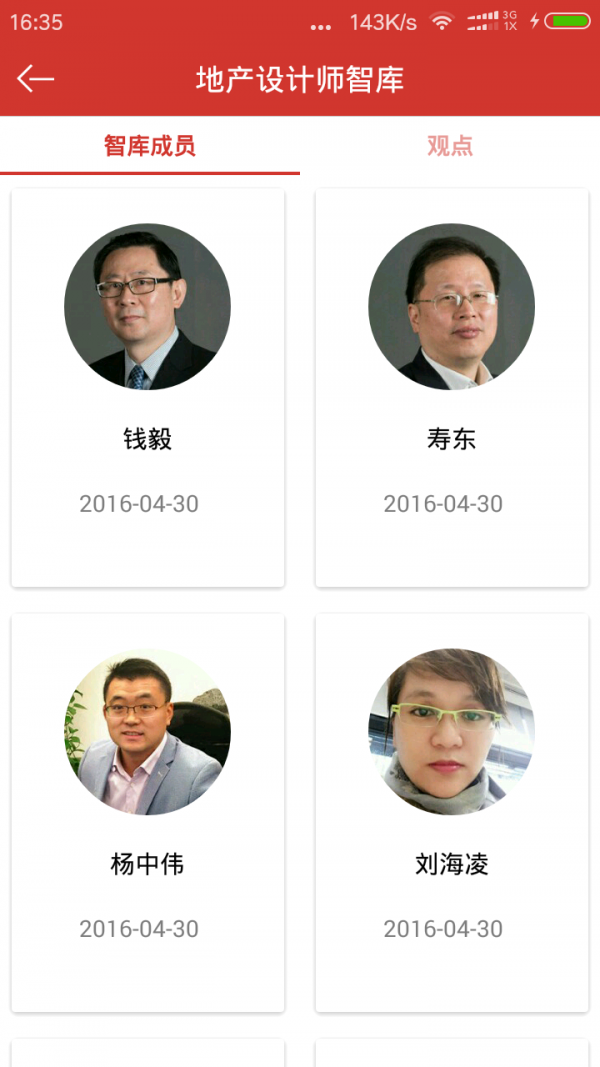Switch to the 观点 tab
Screen dimensions: 600x1067
coord(450,146)
